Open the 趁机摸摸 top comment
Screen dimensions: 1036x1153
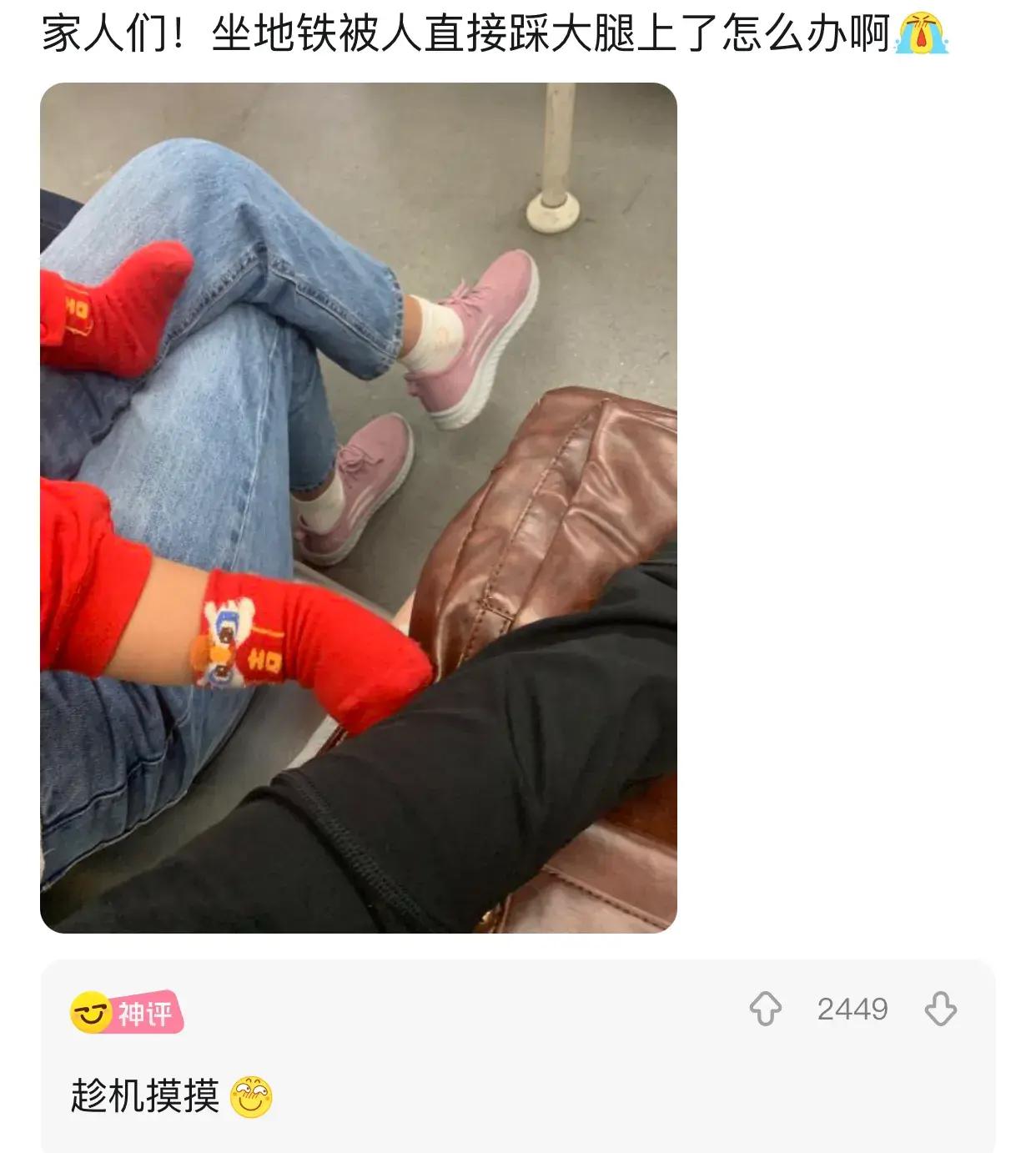tap(146, 1096)
